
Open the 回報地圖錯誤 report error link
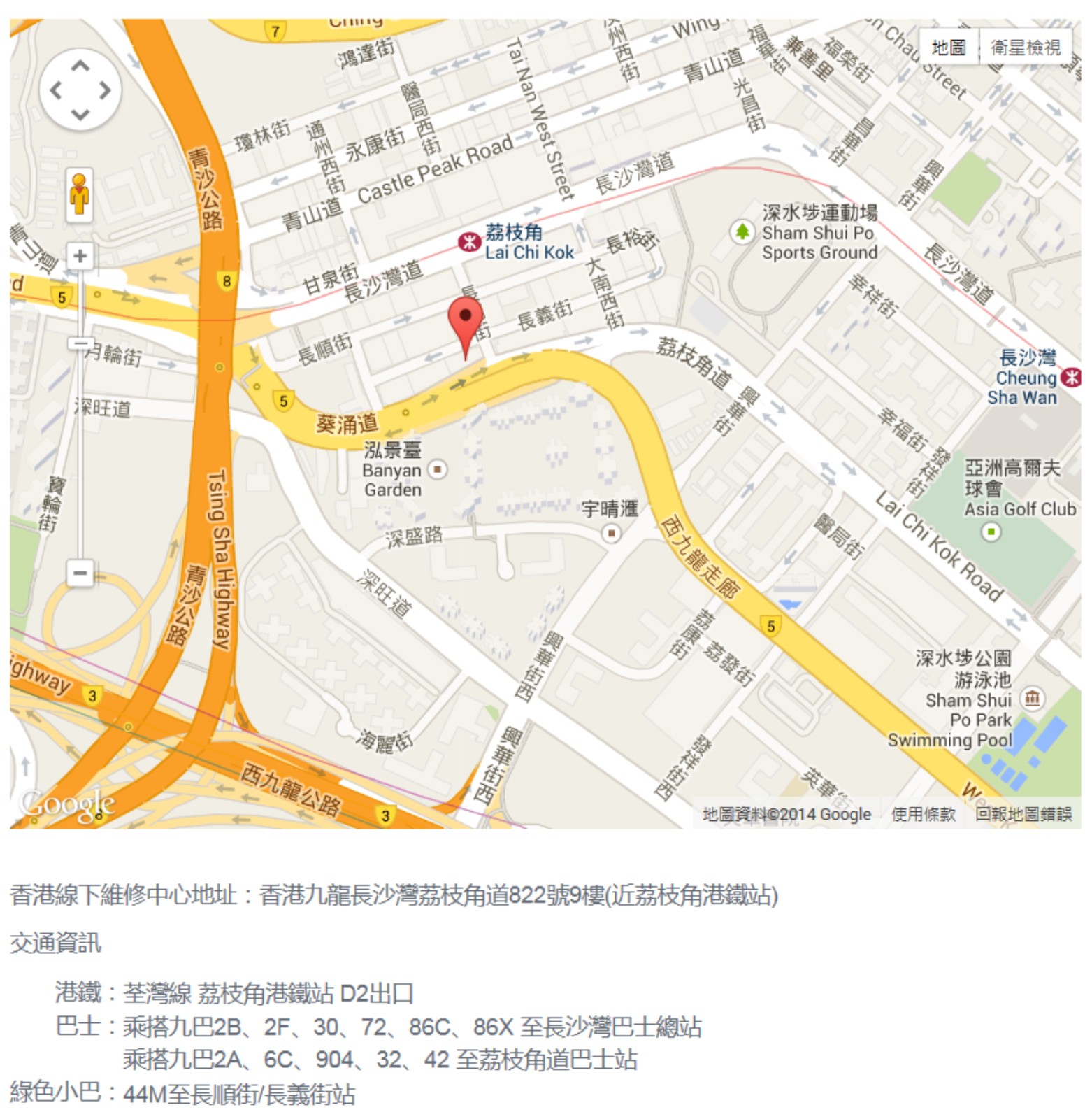click(1023, 814)
